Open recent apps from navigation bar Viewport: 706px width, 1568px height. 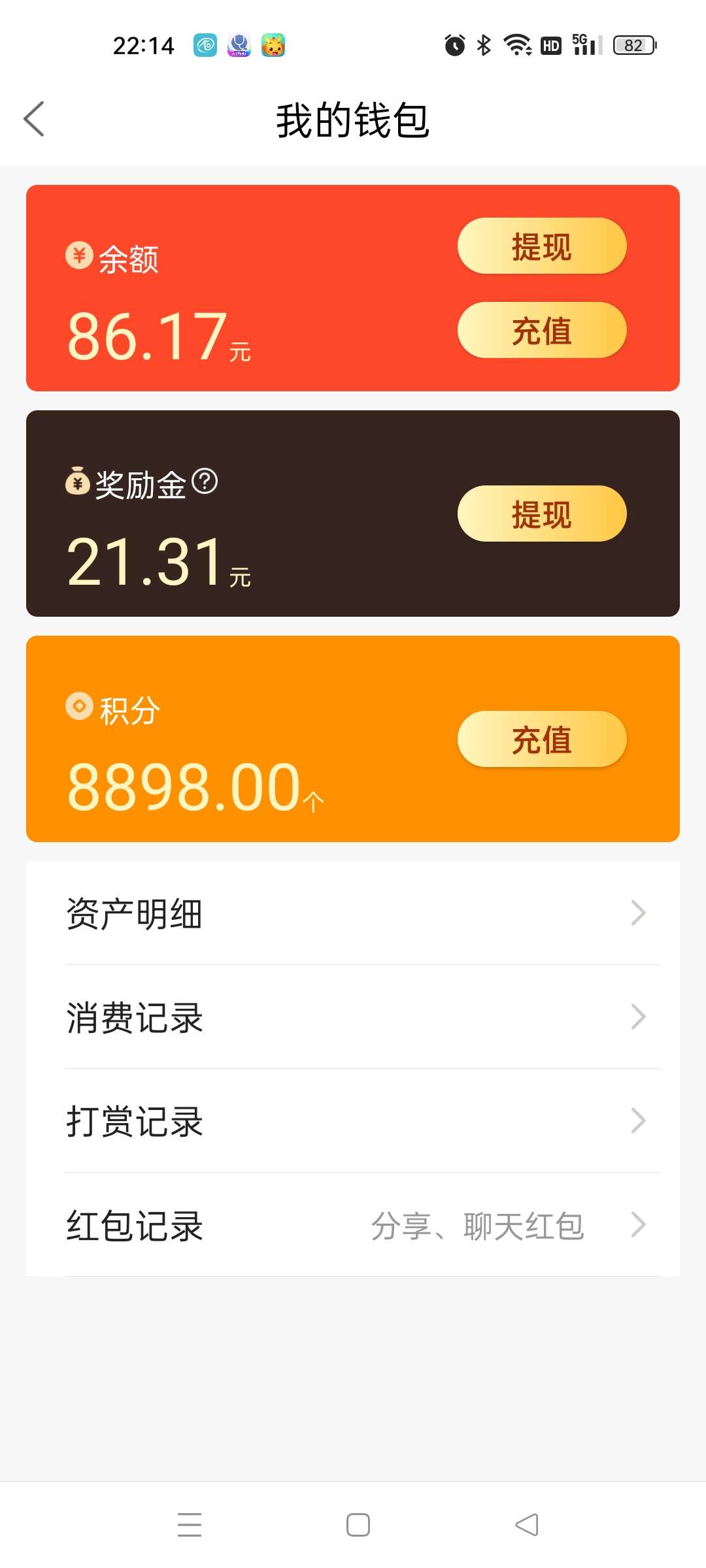click(x=190, y=1525)
